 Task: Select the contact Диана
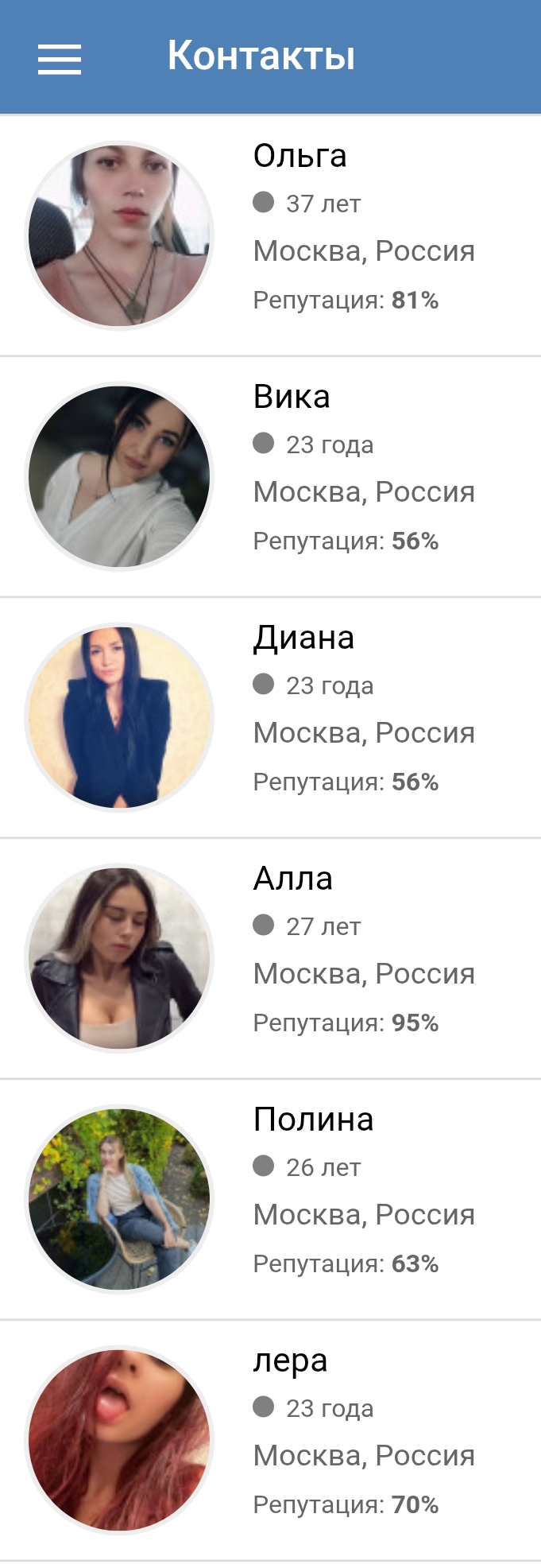pos(270,718)
